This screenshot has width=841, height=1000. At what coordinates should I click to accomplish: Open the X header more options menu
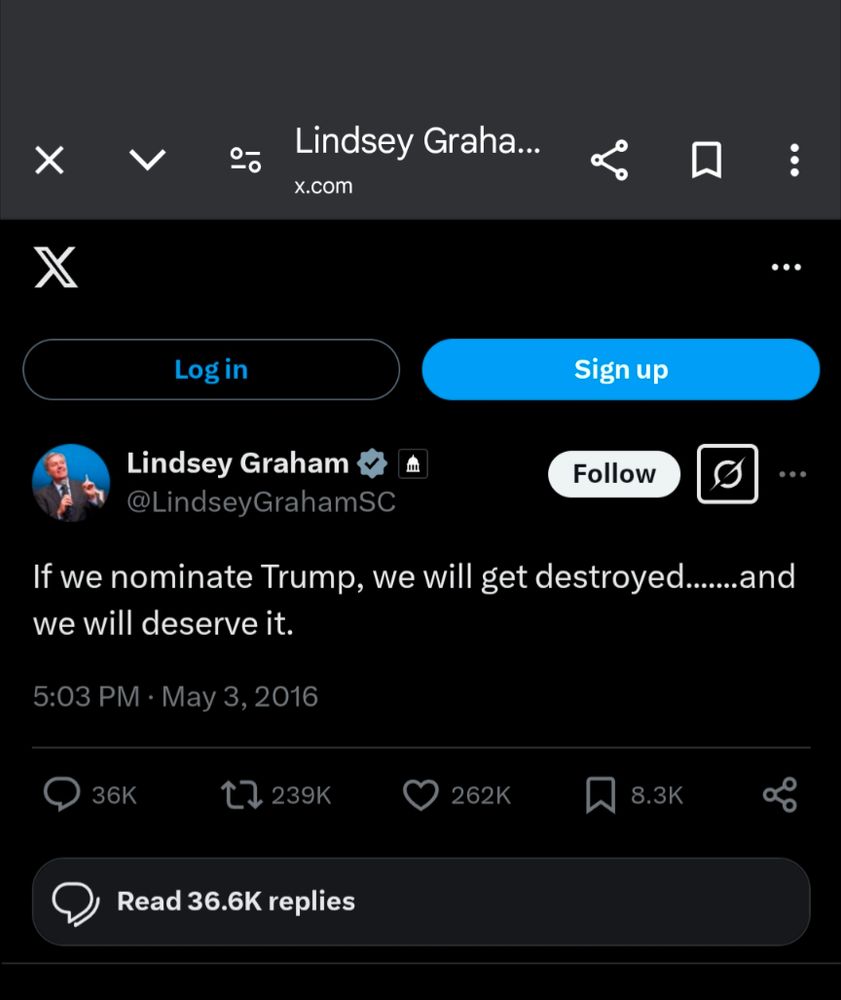(x=786, y=267)
